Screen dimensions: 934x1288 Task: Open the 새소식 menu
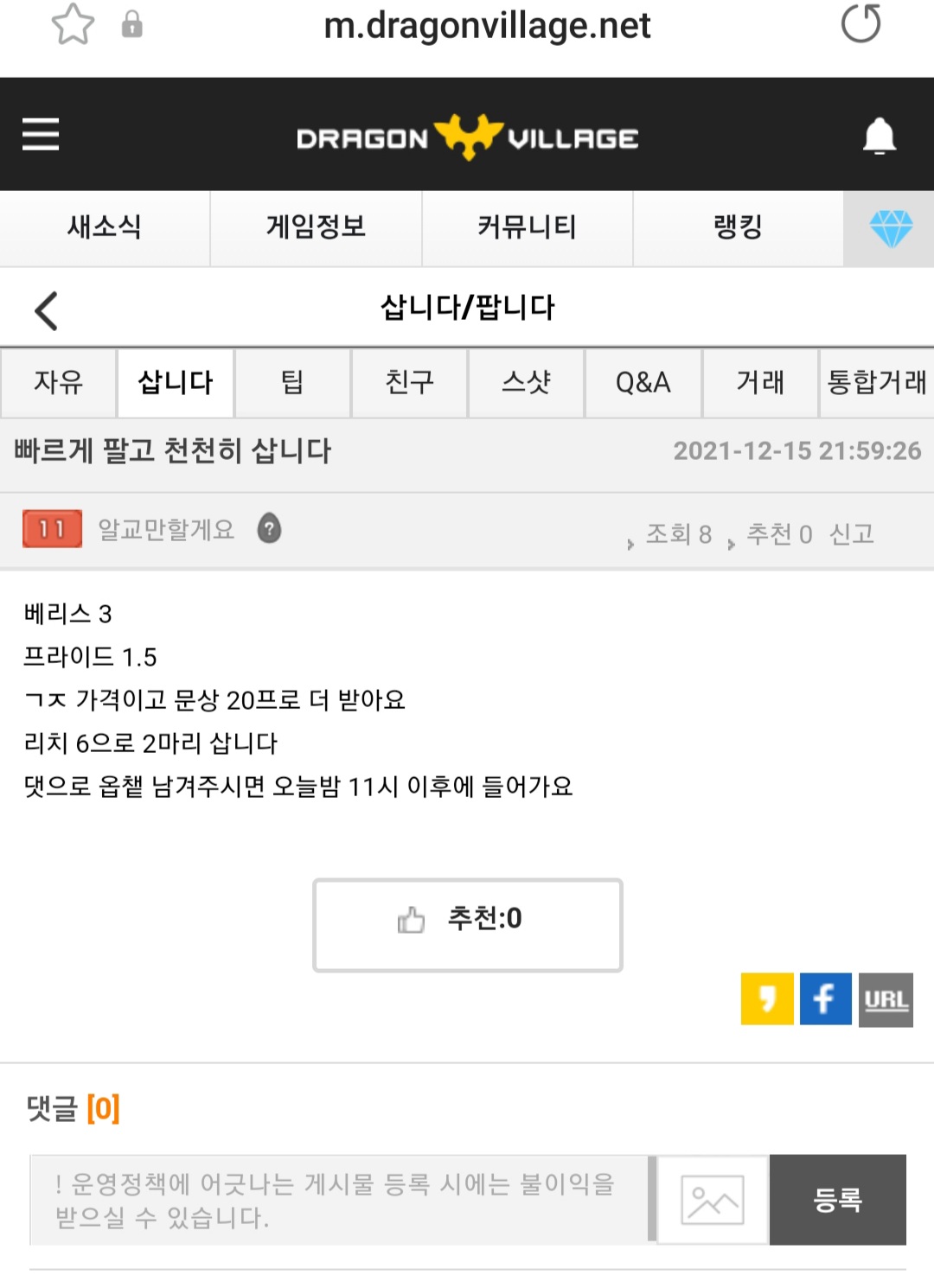pos(105,227)
